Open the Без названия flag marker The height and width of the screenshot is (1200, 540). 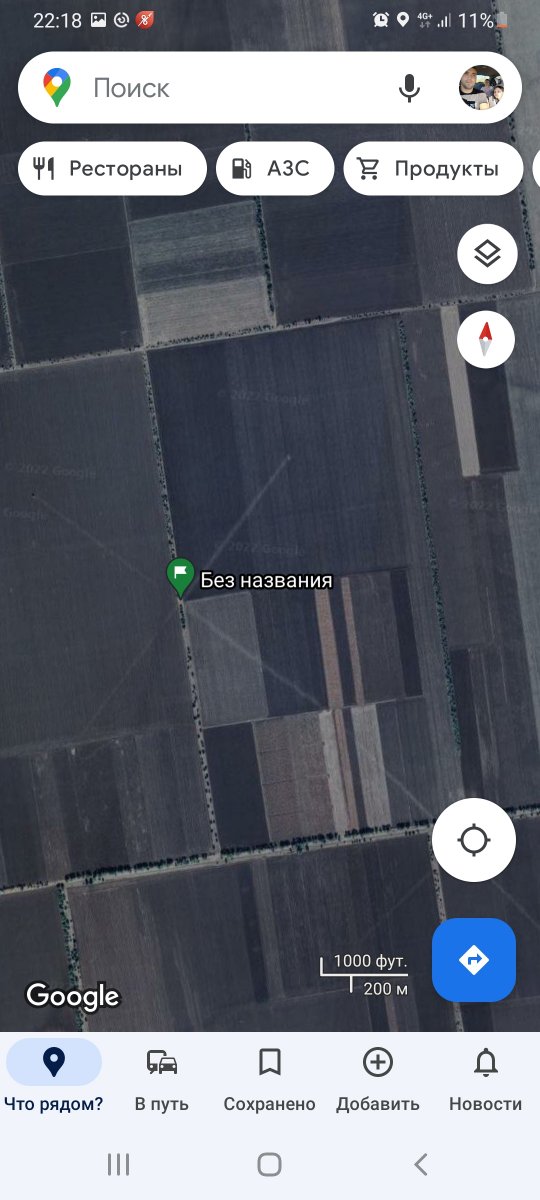(180, 578)
